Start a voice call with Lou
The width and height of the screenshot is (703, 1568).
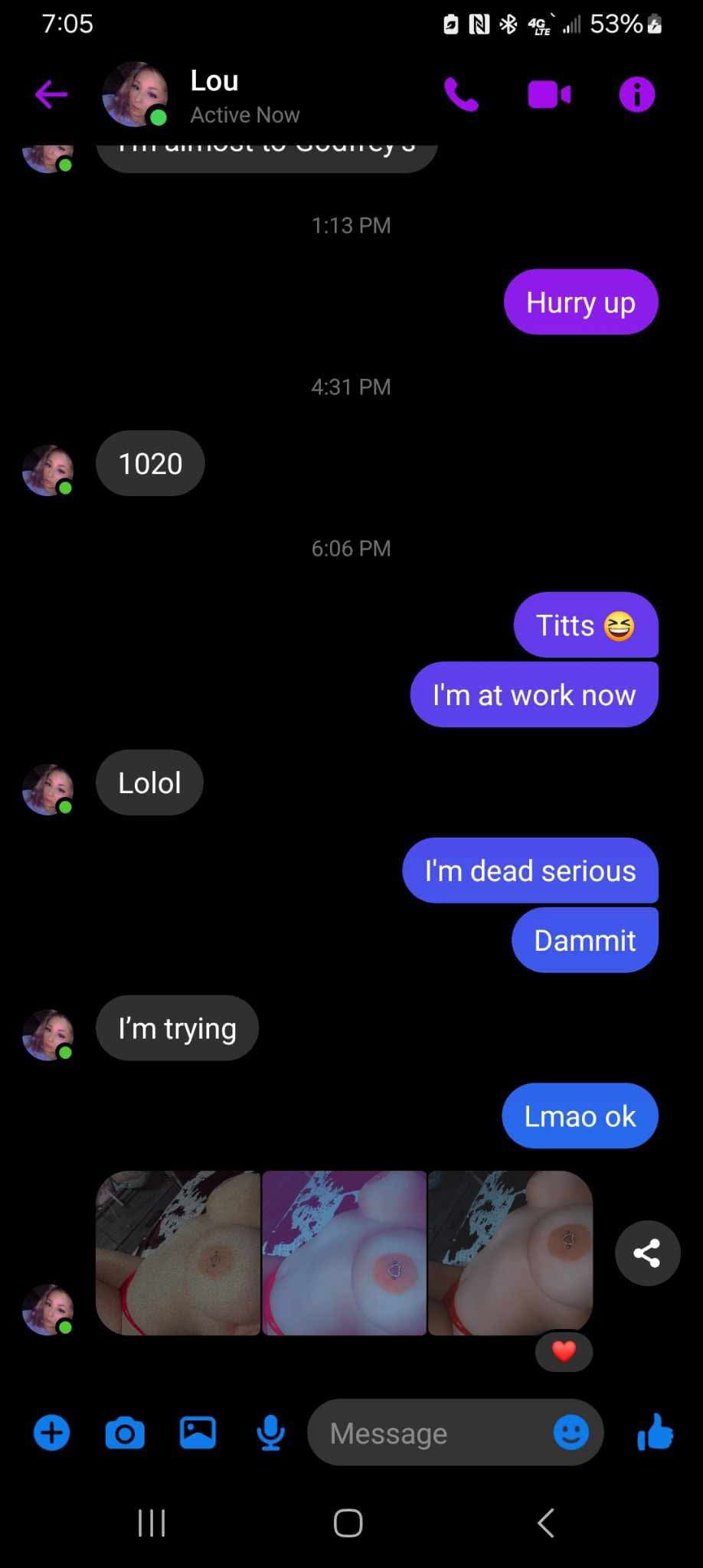point(461,94)
